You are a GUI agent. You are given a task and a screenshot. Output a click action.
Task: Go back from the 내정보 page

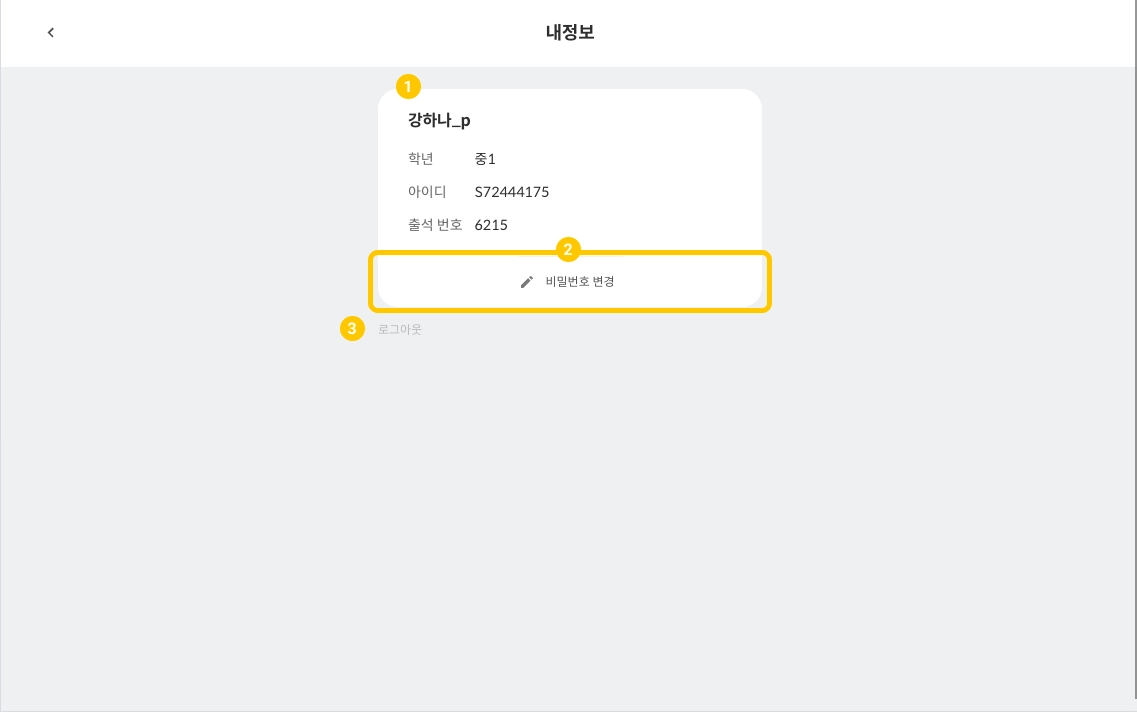[51, 33]
